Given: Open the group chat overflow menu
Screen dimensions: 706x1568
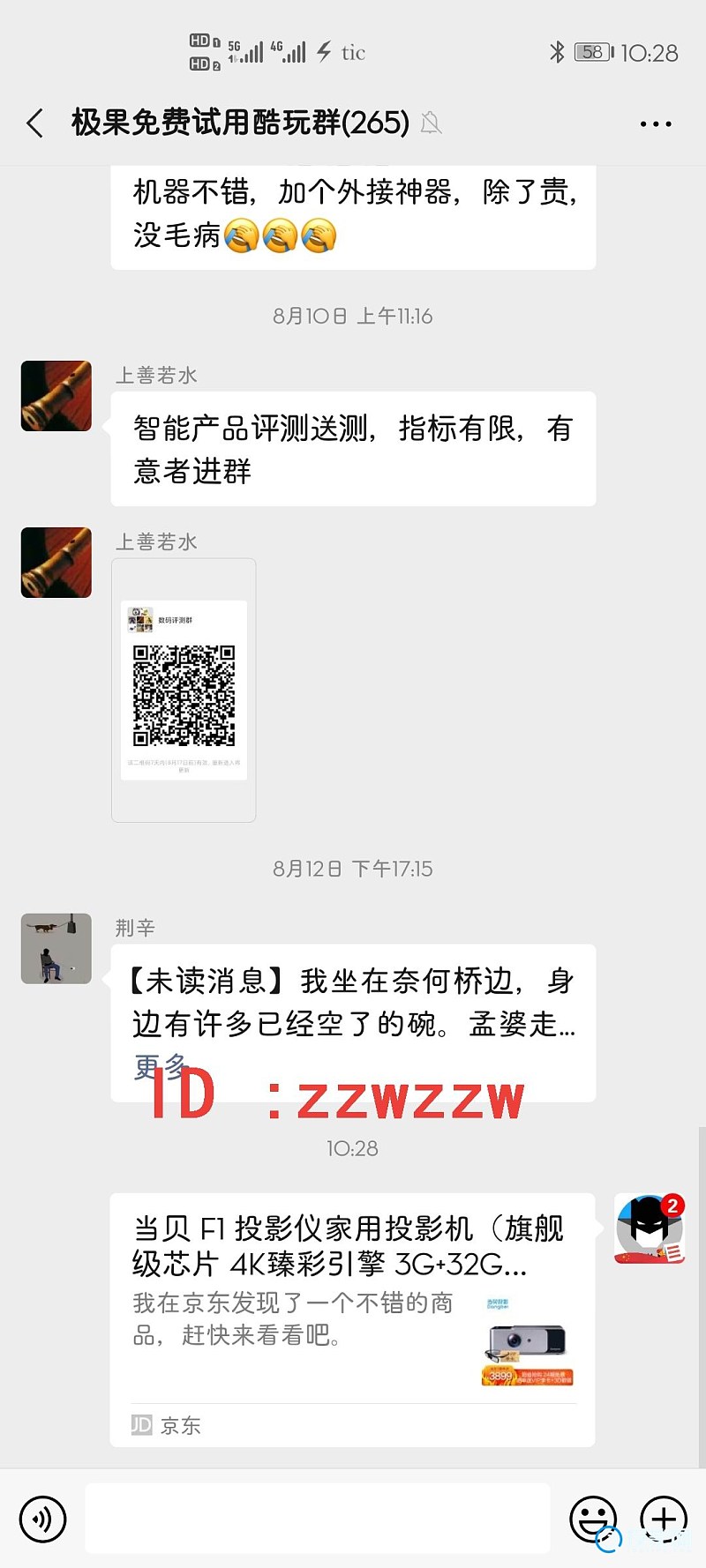Looking at the screenshot, I should click(656, 124).
